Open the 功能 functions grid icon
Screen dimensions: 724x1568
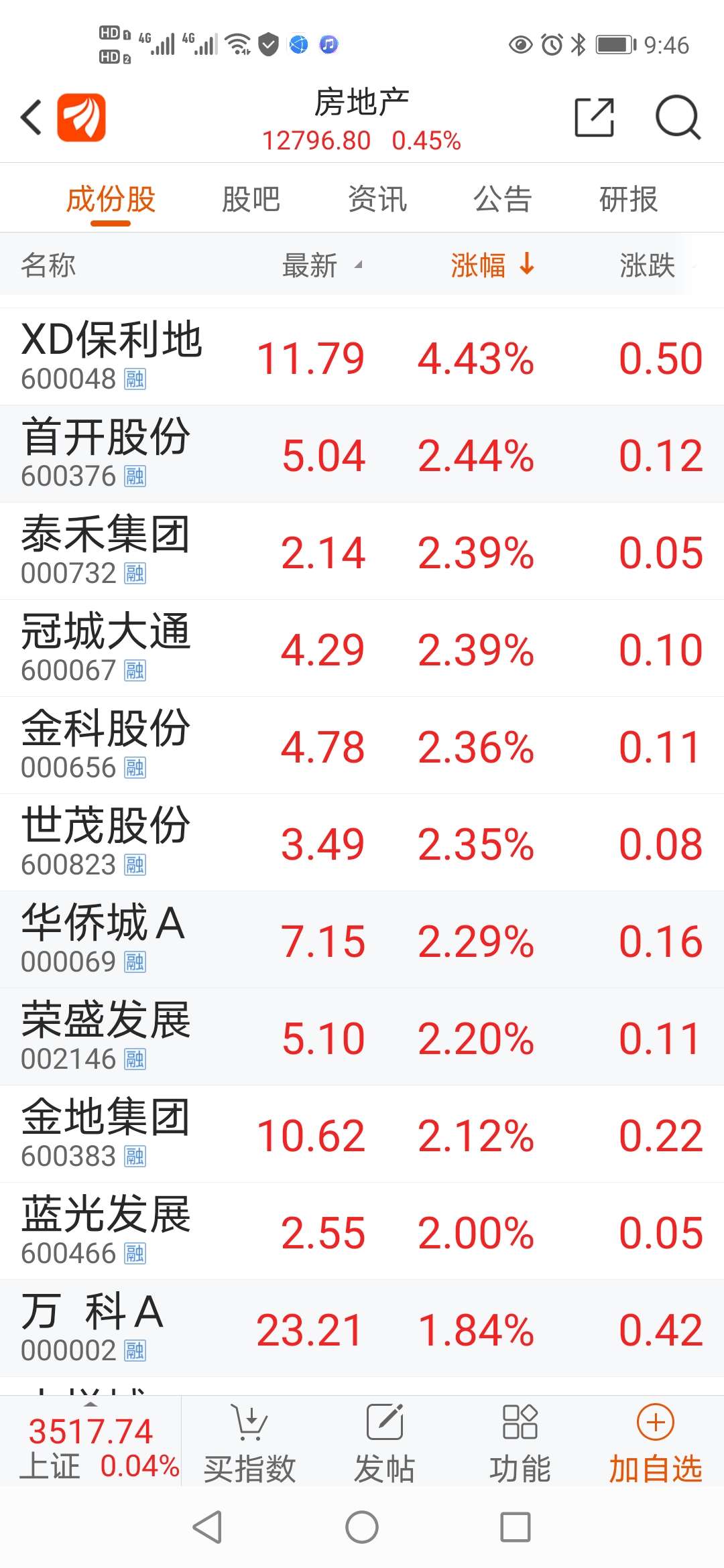coord(520,1441)
